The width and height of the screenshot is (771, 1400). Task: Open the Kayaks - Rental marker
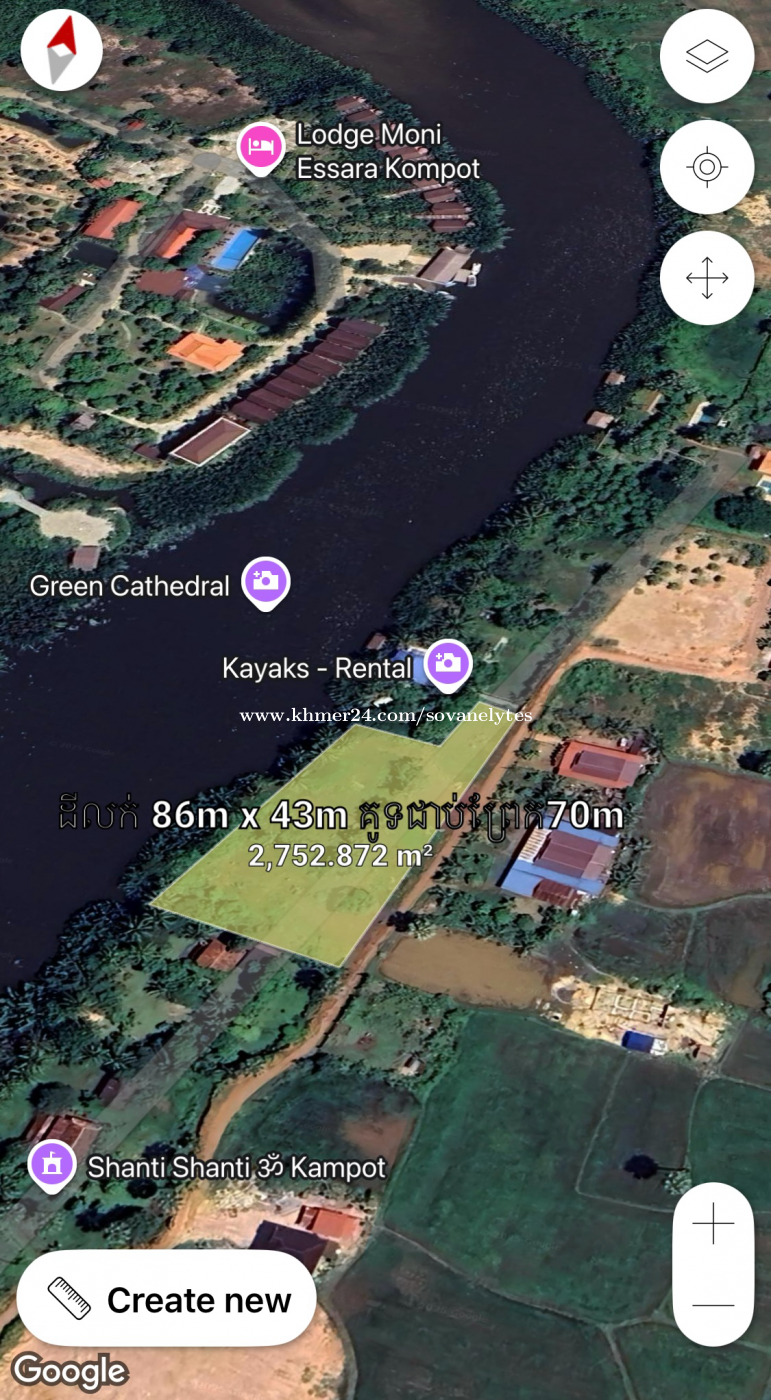point(448,666)
